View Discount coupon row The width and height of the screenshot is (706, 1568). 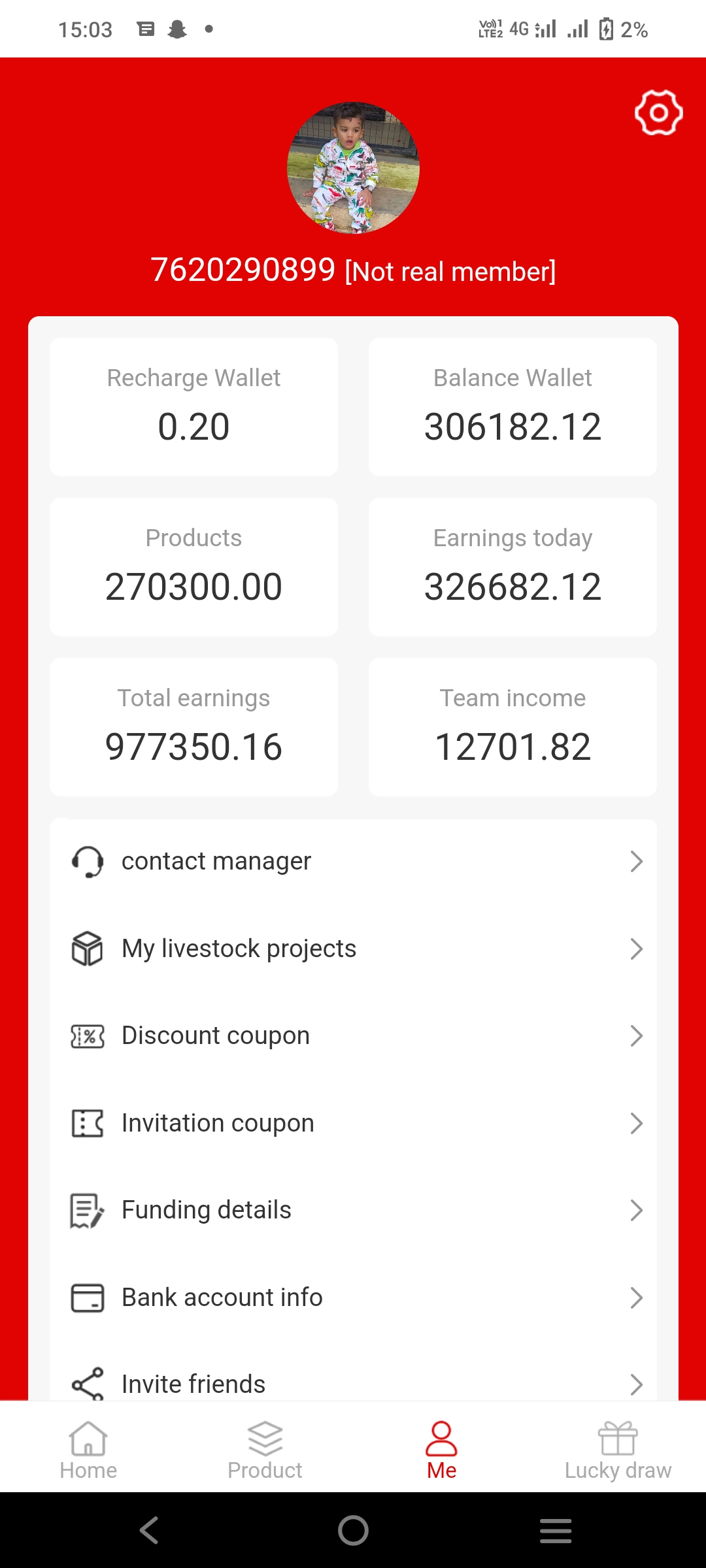point(353,1036)
